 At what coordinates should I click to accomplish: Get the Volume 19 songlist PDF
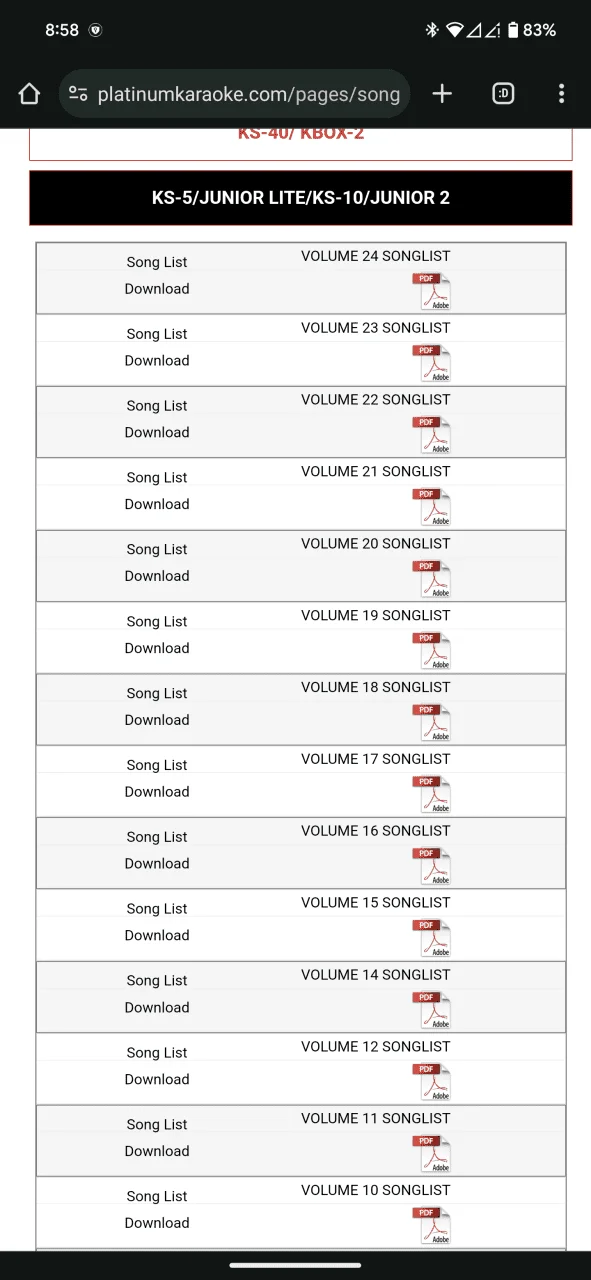(432, 652)
